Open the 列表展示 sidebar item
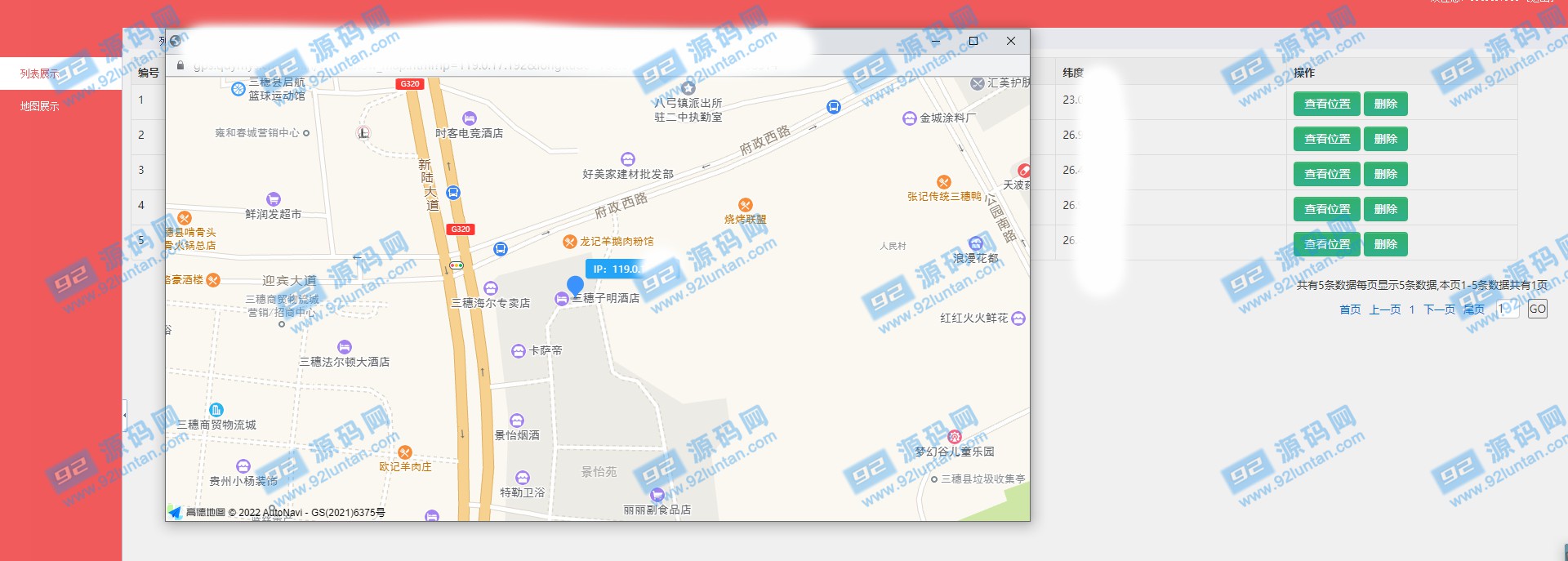Image resolution: width=1568 pixels, height=561 pixels. click(39, 73)
